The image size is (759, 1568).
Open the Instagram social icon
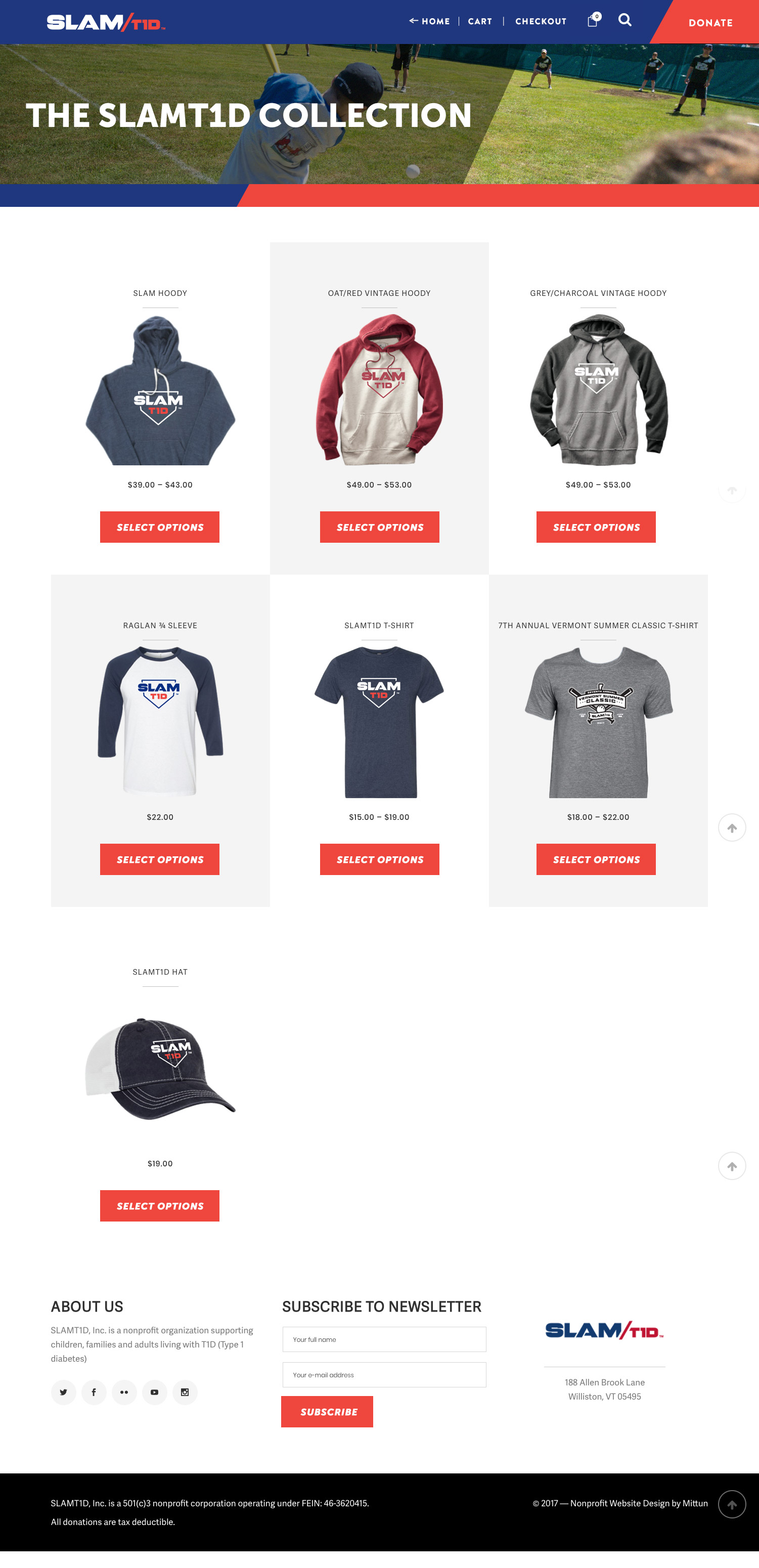185,1392
